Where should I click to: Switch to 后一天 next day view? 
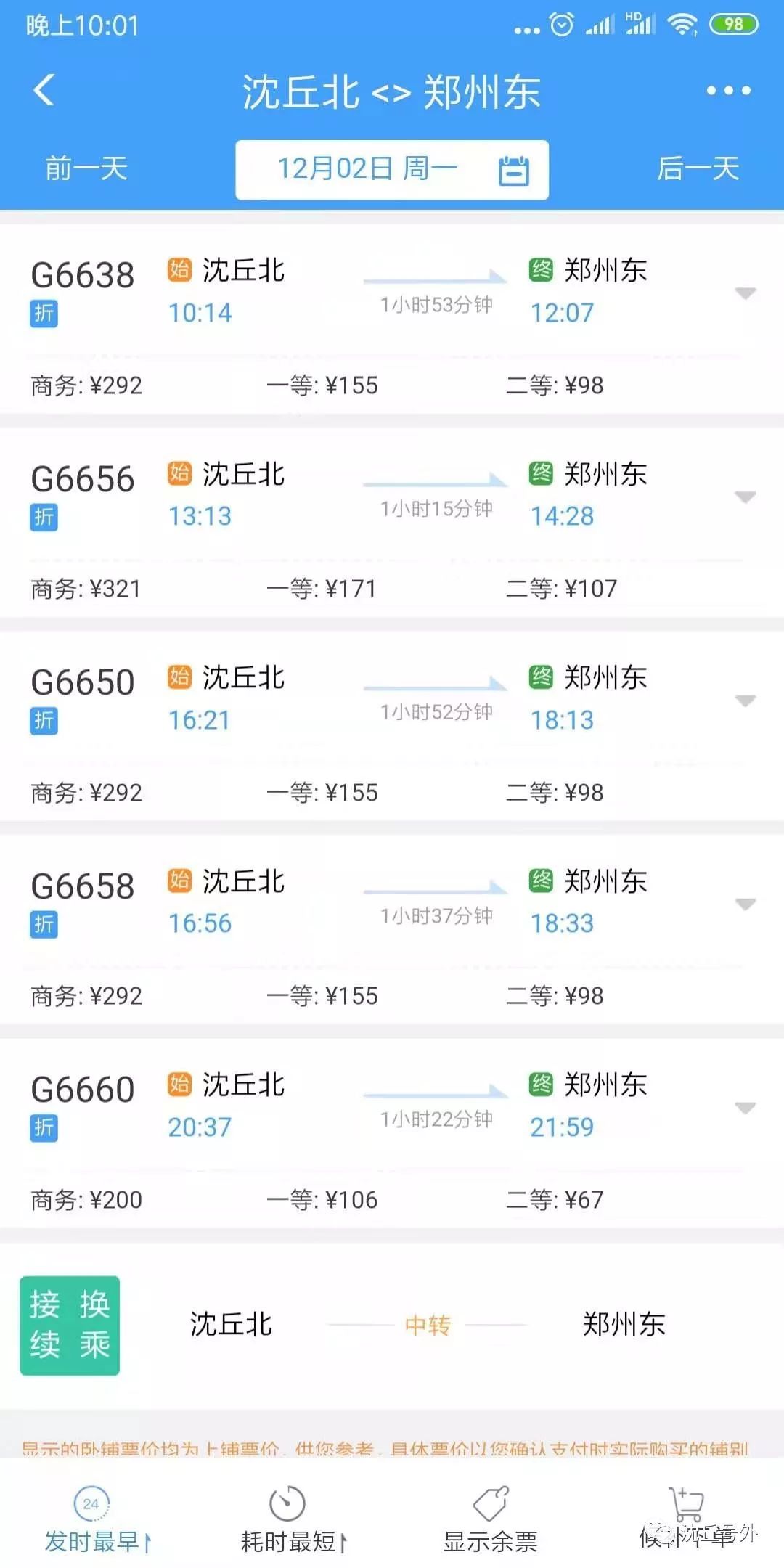pyautogui.click(x=699, y=168)
